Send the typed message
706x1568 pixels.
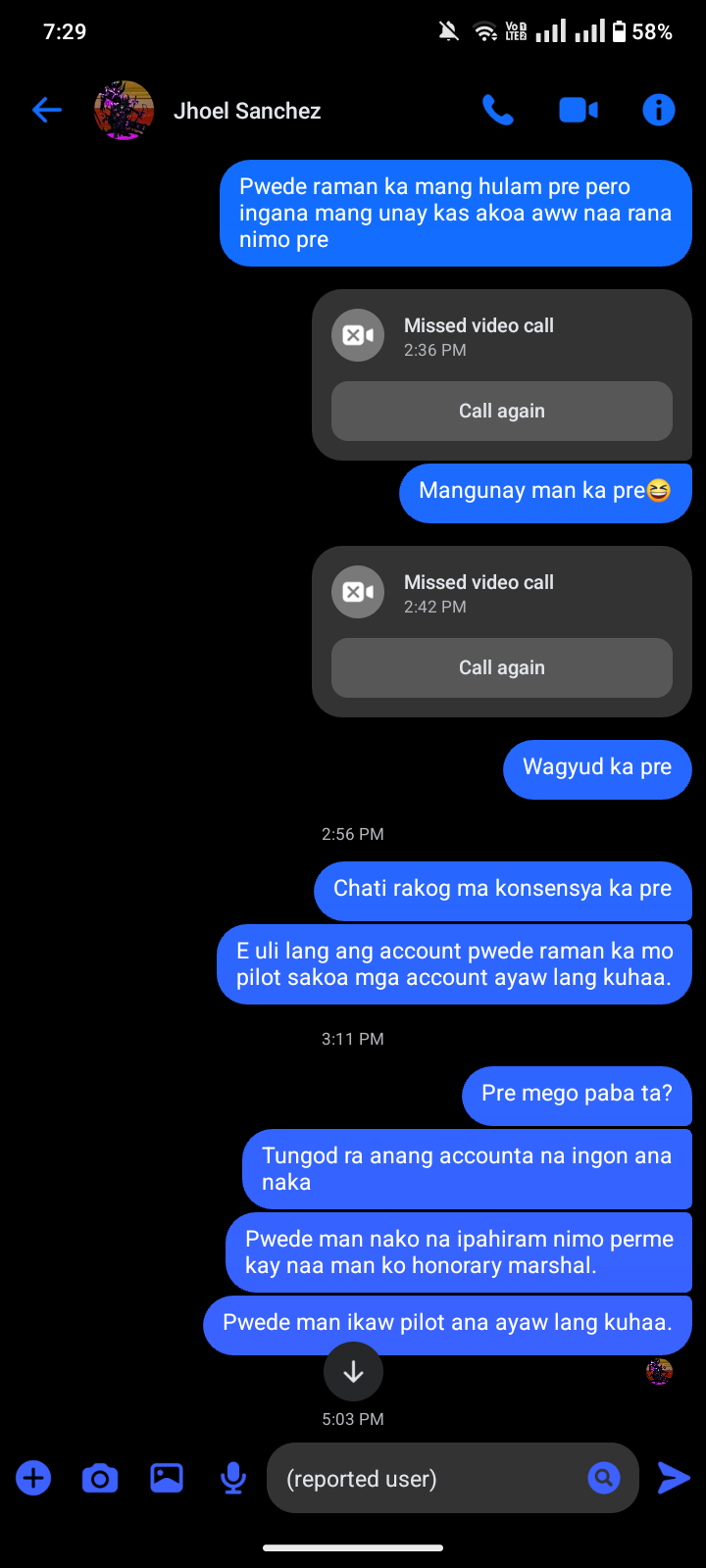[674, 1478]
